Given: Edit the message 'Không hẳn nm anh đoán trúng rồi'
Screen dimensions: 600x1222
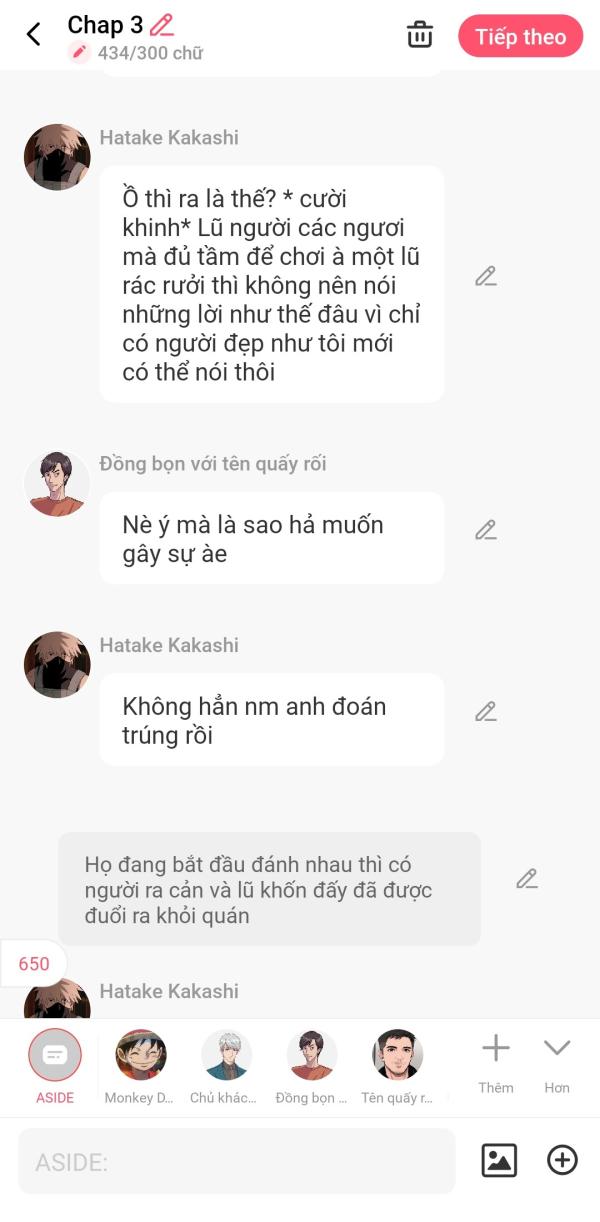Looking at the screenshot, I should [x=486, y=712].
